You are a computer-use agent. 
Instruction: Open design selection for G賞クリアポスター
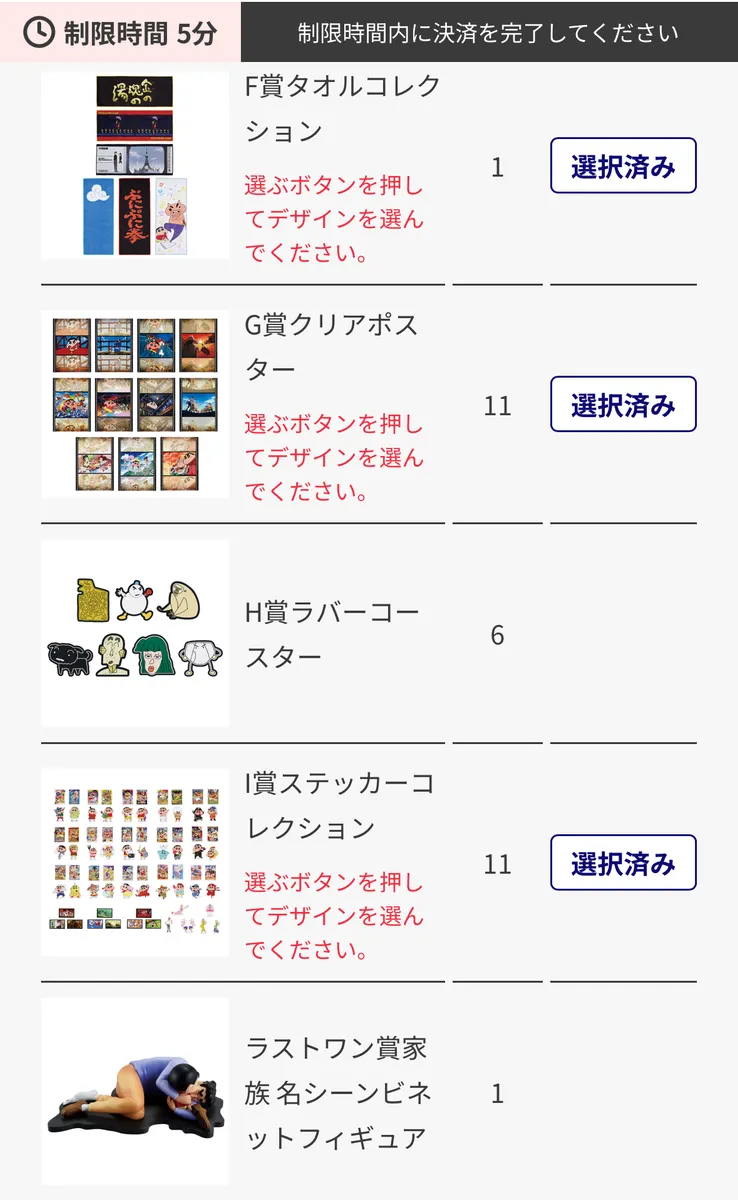click(623, 405)
